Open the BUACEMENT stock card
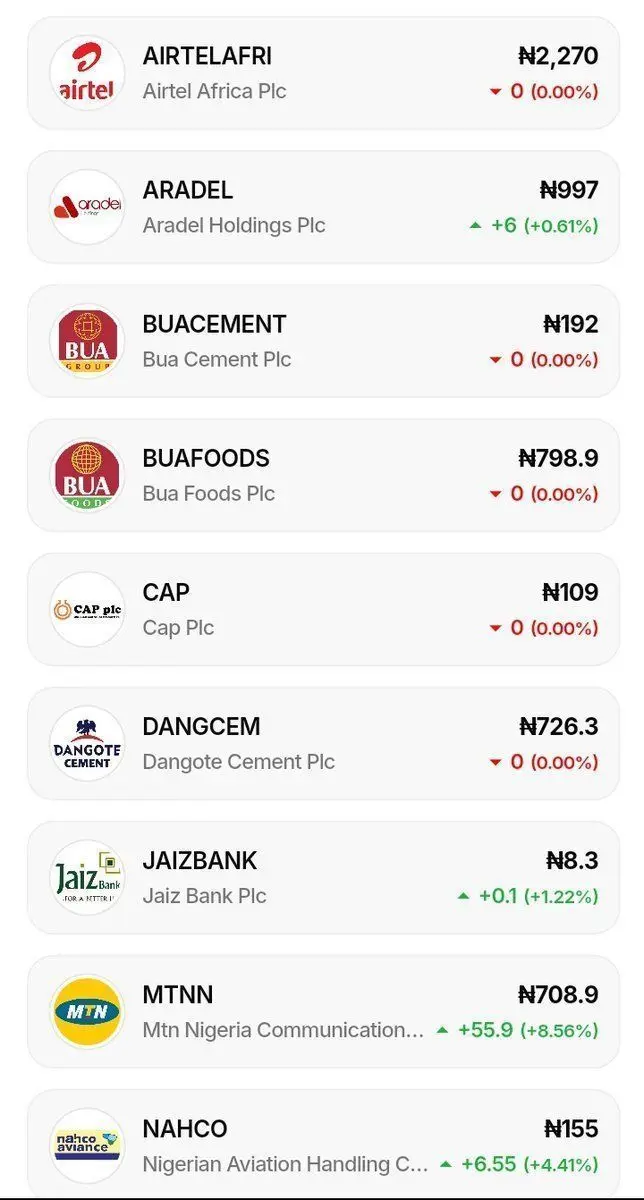Screen dimensions: 644x1200 [x=323, y=341]
